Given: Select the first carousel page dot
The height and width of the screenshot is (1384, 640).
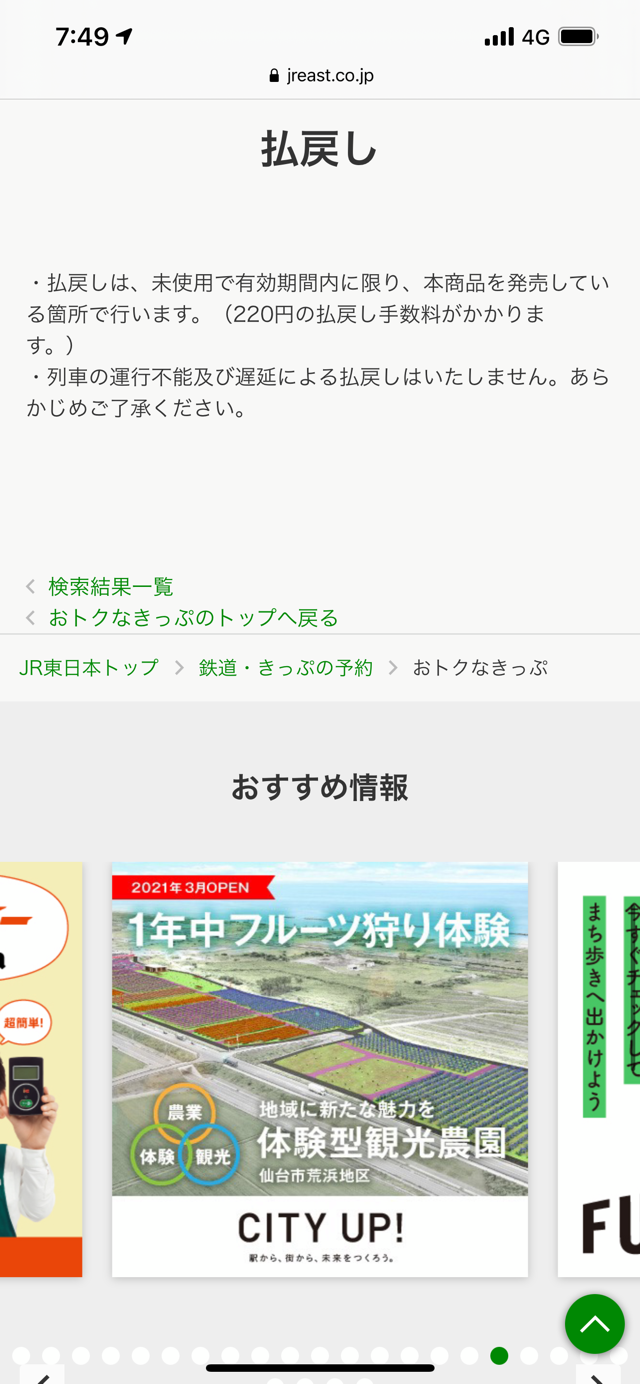Looking at the screenshot, I should 21,1356.
